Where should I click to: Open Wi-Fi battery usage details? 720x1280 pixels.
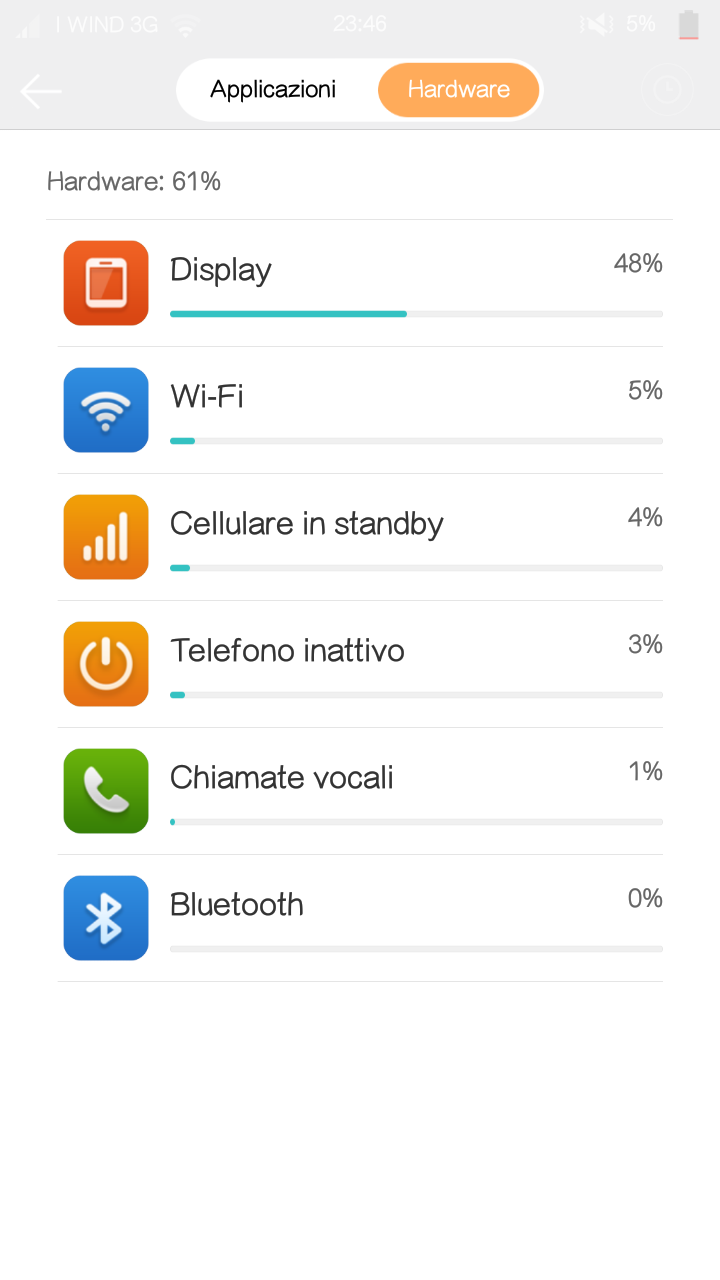click(x=360, y=410)
